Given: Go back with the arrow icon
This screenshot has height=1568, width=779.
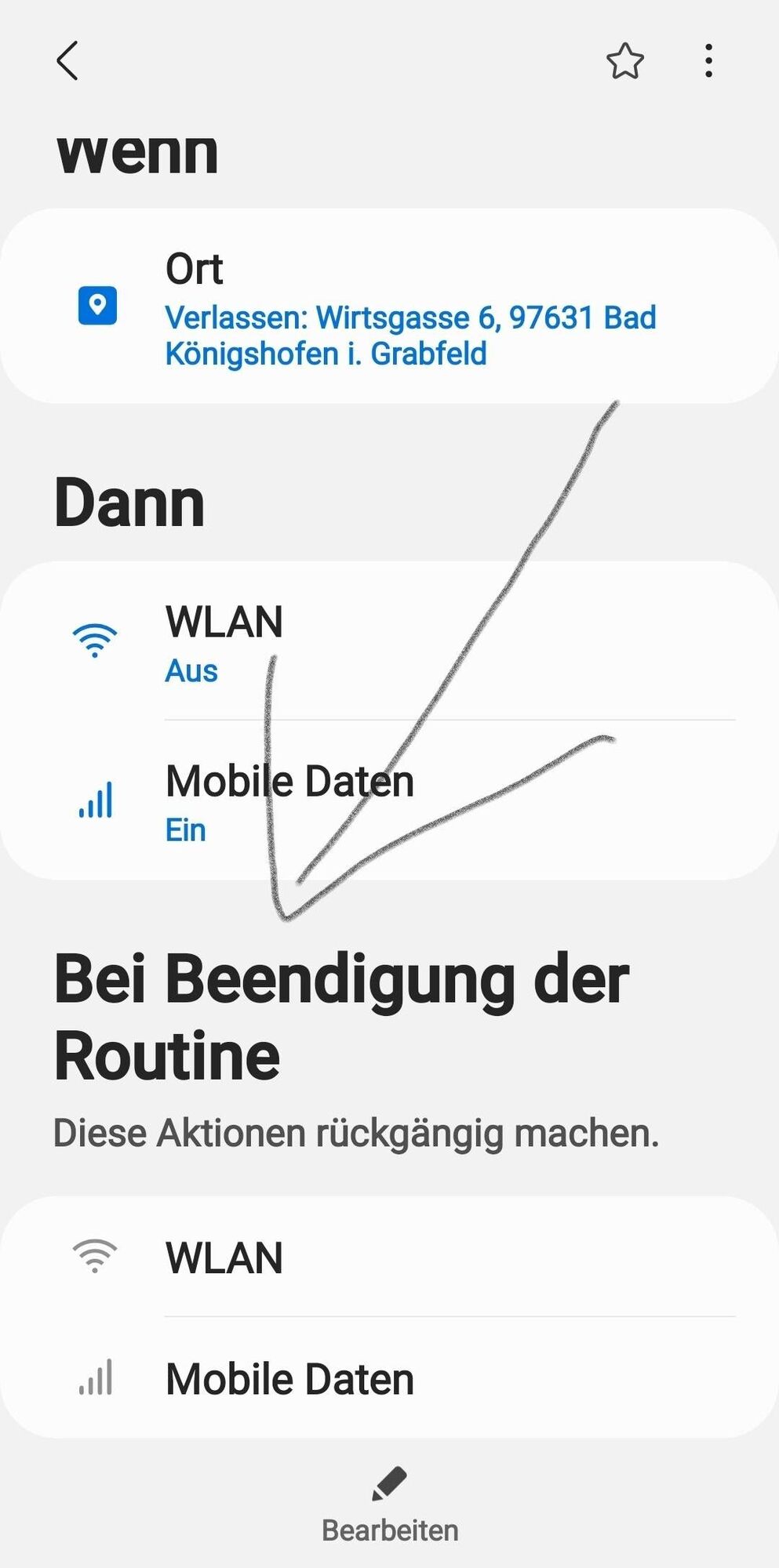Looking at the screenshot, I should (x=67, y=61).
